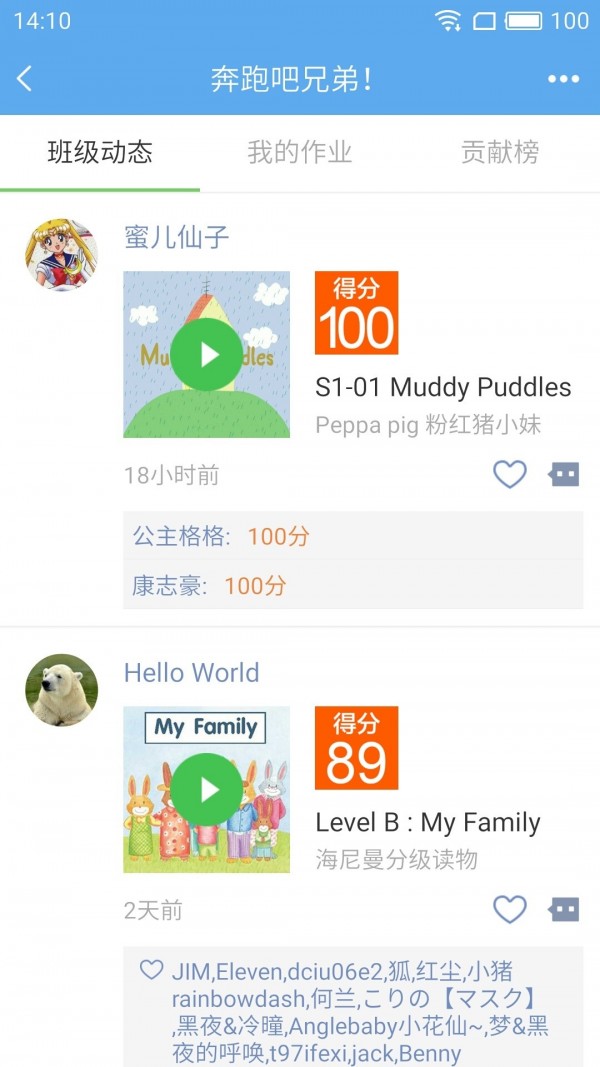Select the 班级动态 tab
This screenshot has height=1067, width=600.
coord(100,152)
